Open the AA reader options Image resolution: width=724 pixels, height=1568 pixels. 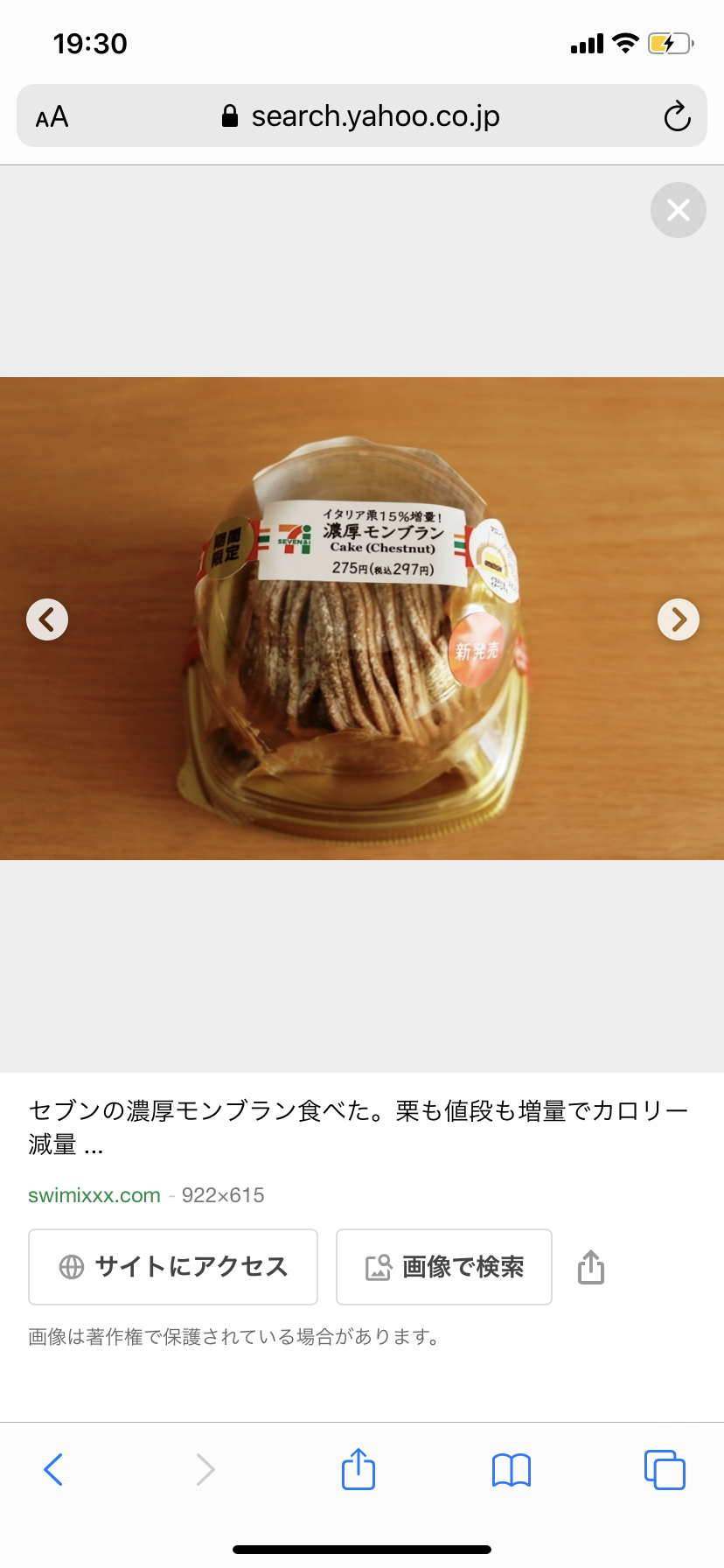coord(52,116)
